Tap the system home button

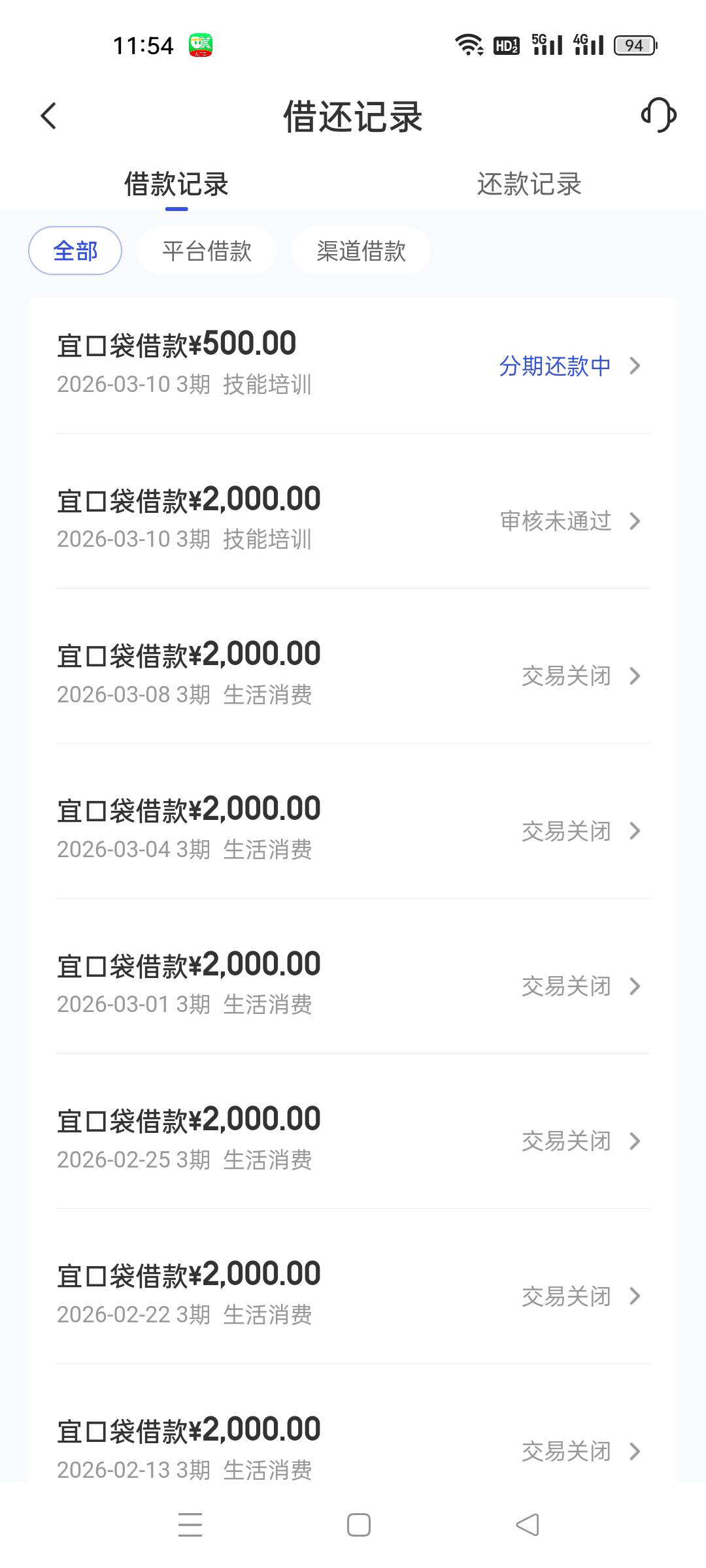click(358, 1525)
